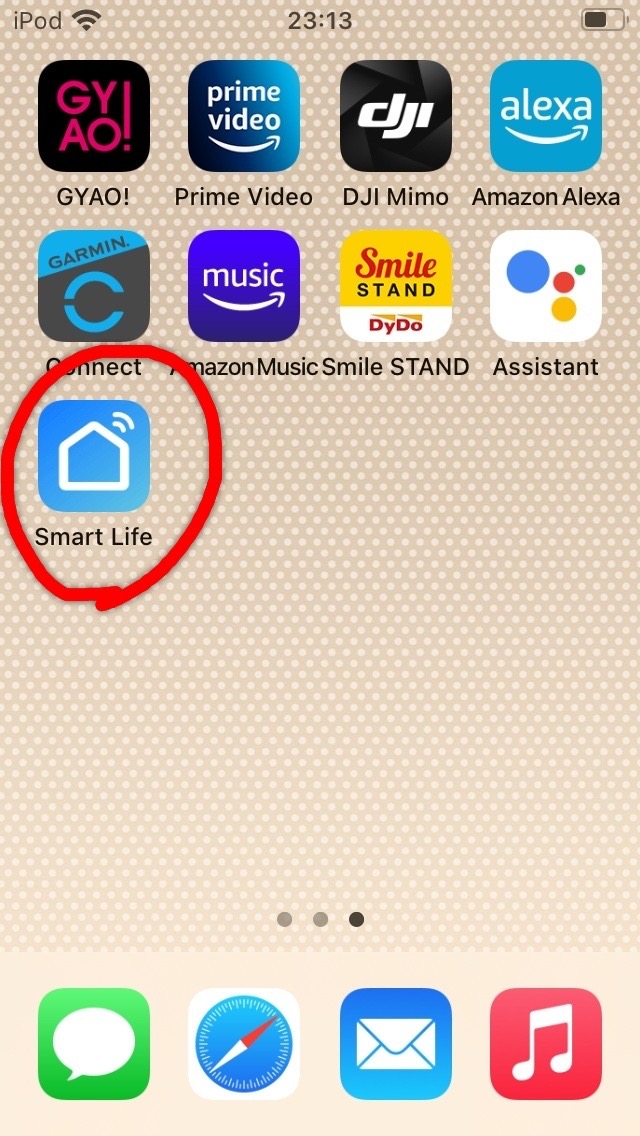The height and width of the screenshot is (1136, 640).
Task: Launch Google Assistant app
Action: click(546, 286)
